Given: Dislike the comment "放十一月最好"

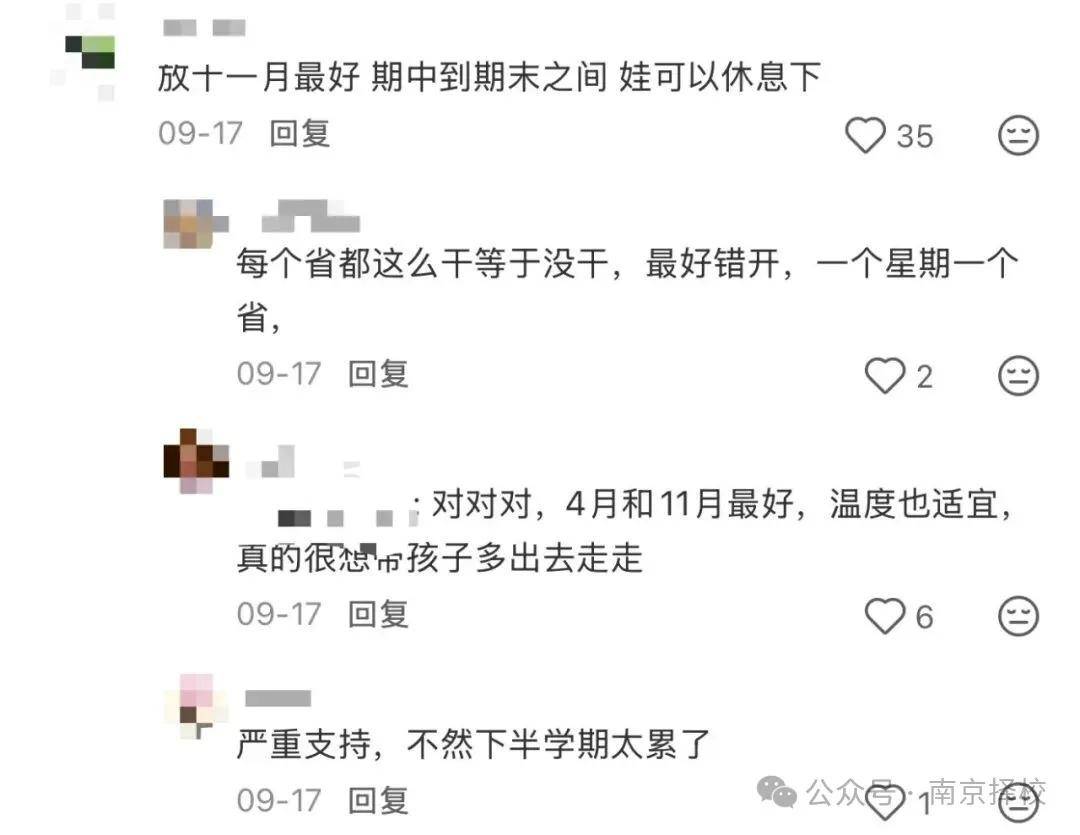Looking at the screenshot, I should 1019,135.
